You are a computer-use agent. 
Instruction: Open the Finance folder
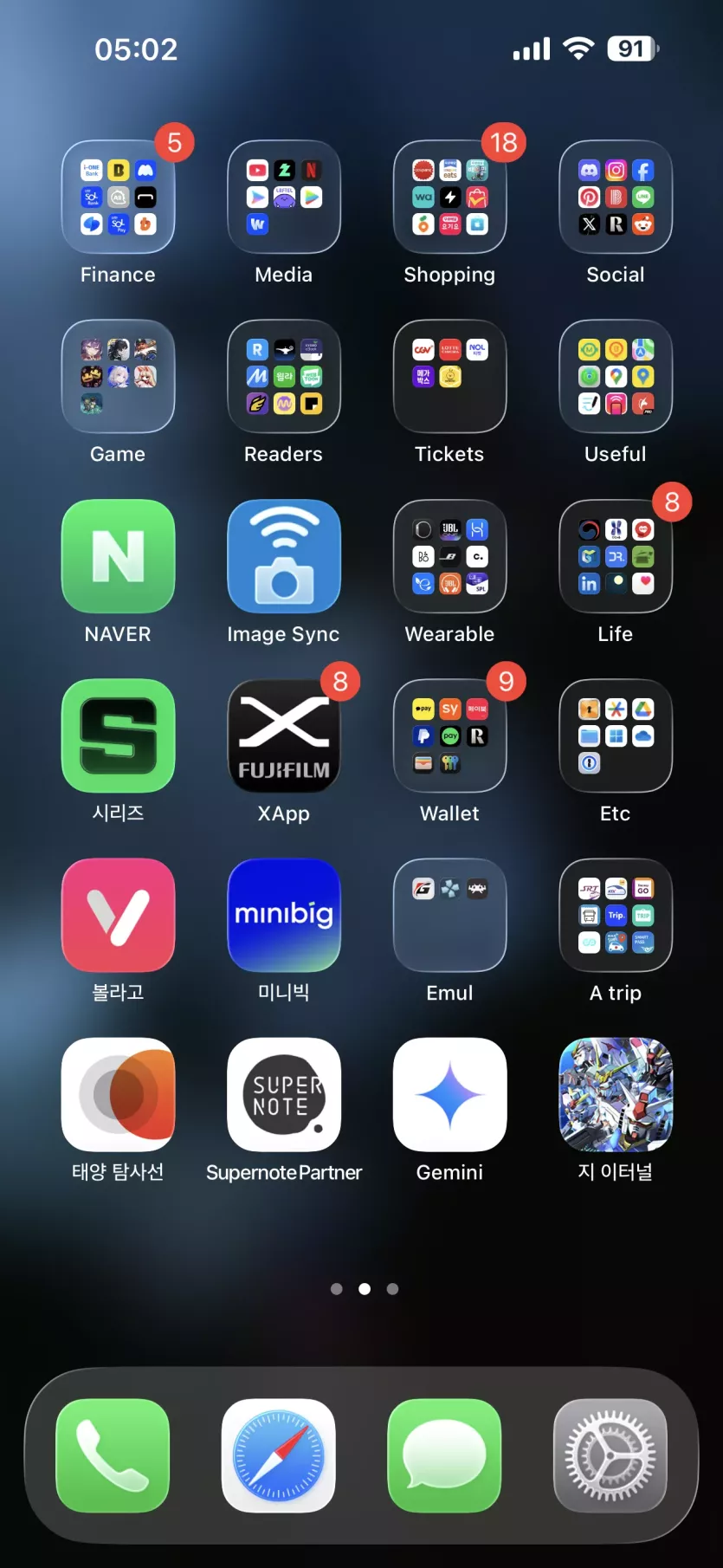118,197
